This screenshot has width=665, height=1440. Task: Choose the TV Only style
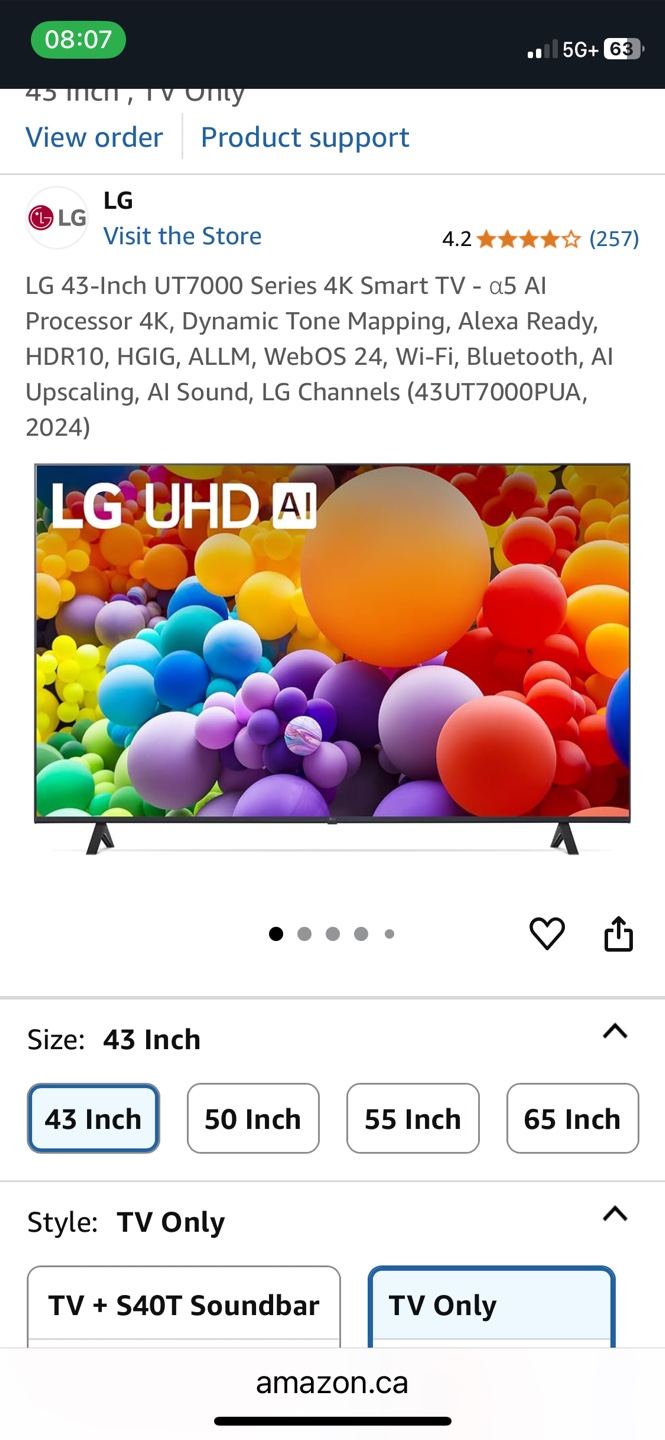pyautogui.click(x=491, y=1305)
